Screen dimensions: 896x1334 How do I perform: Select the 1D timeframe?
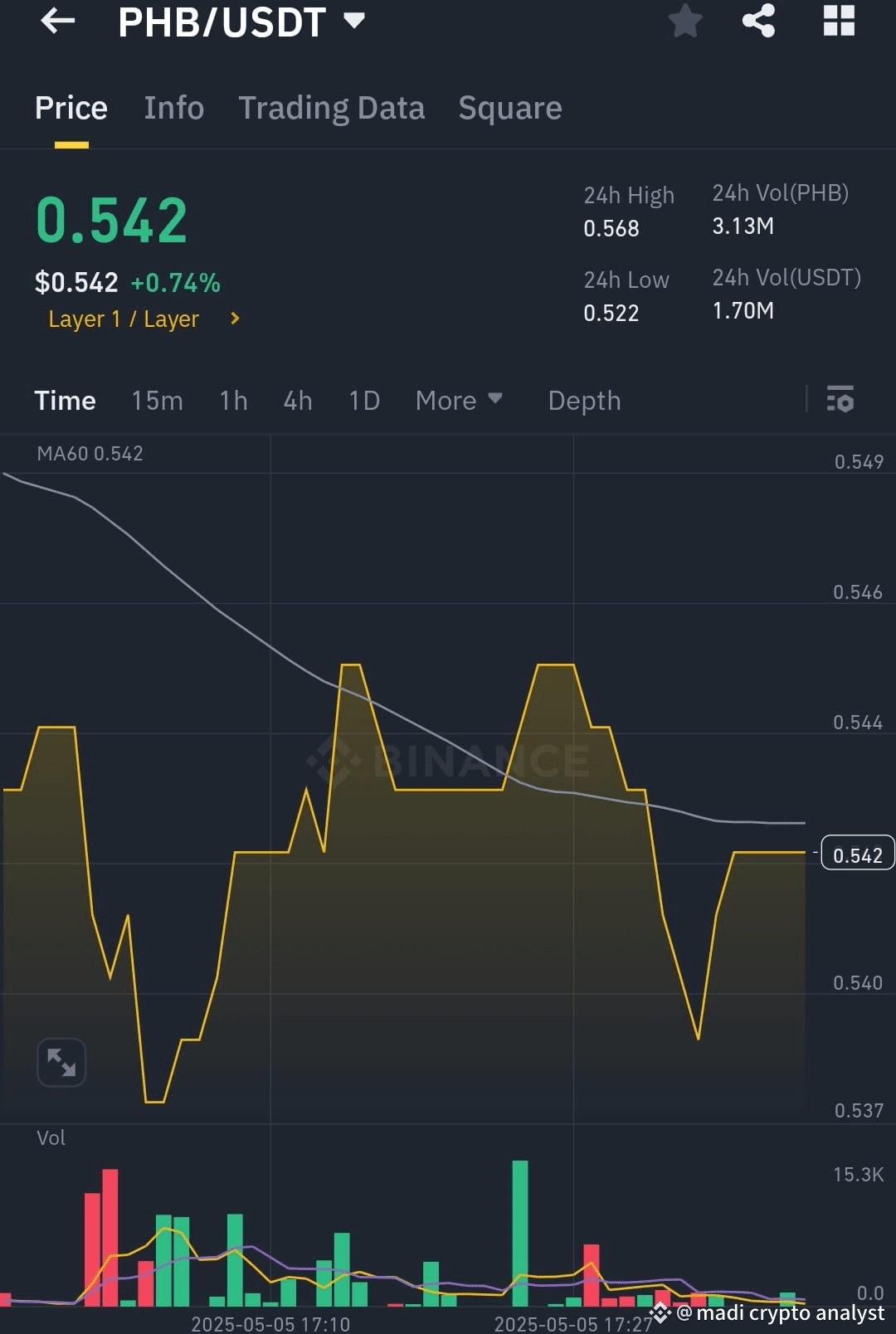pyautogui.click(x=363, y=401)
